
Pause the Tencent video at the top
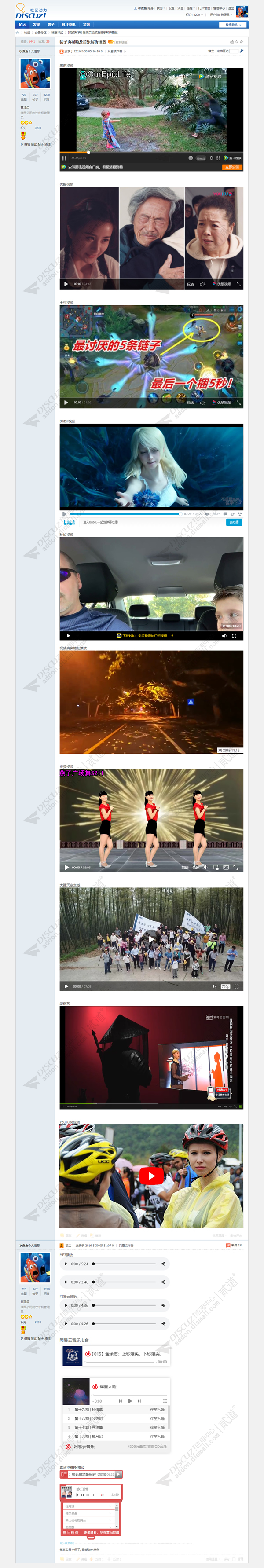click(64, 158)
